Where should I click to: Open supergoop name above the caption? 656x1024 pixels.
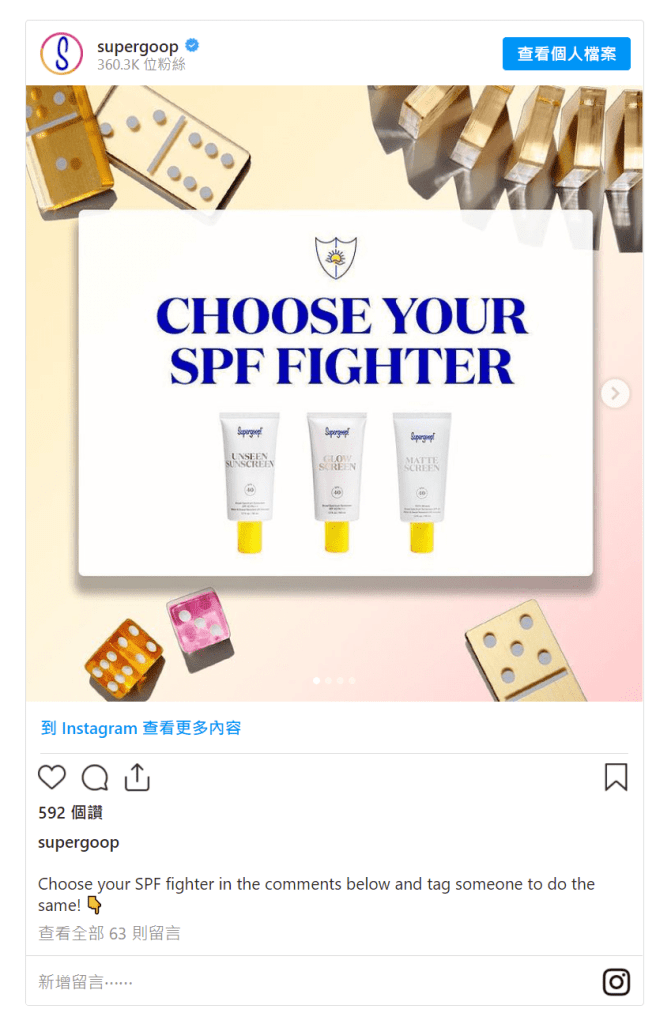point(78,842)
